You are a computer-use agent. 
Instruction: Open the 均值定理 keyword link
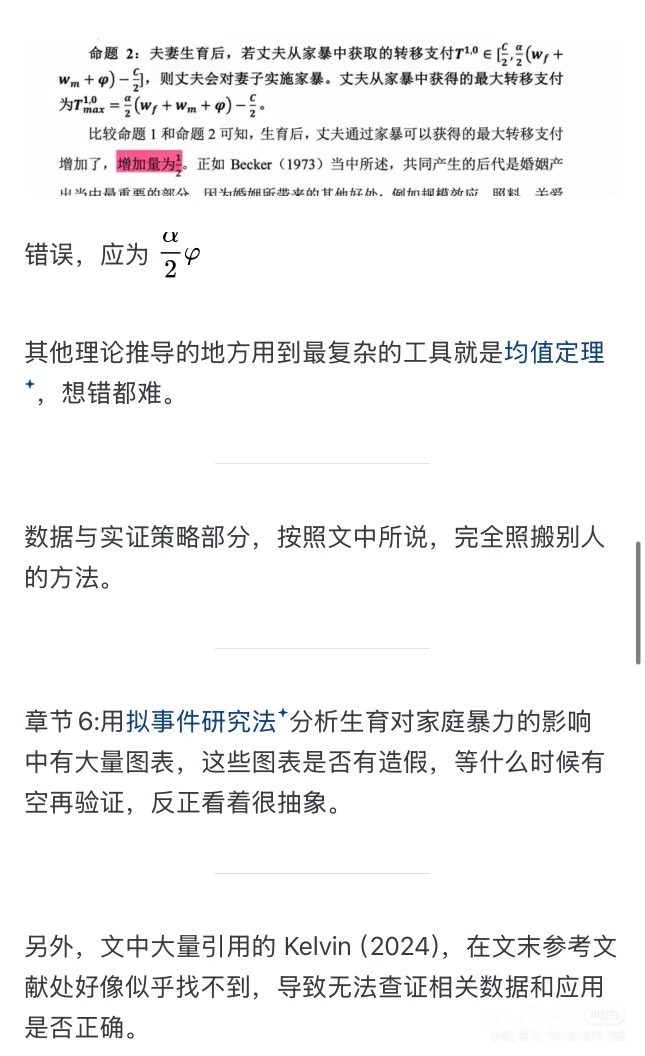pos(553,352)
